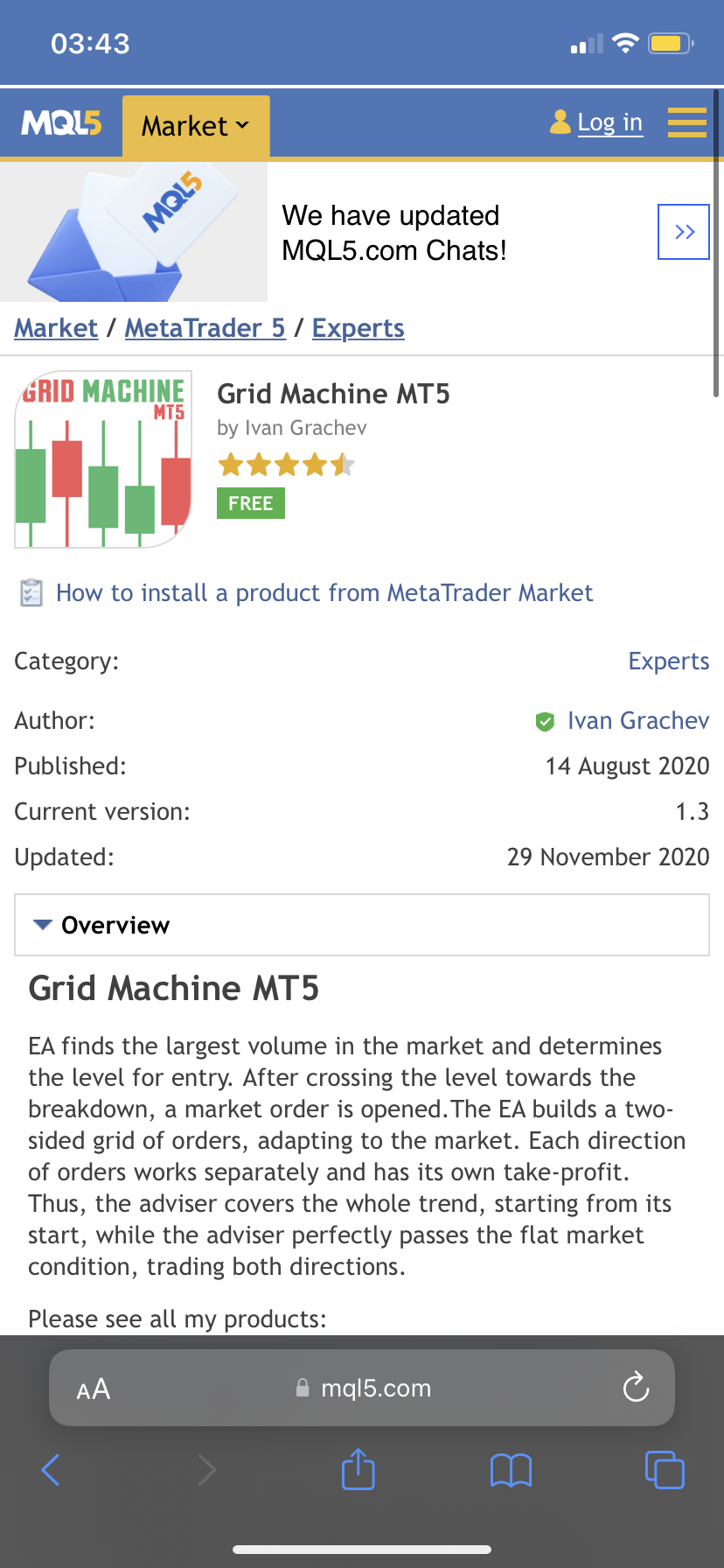
Task: Open how to install a product guide
Action: [324, 593]
